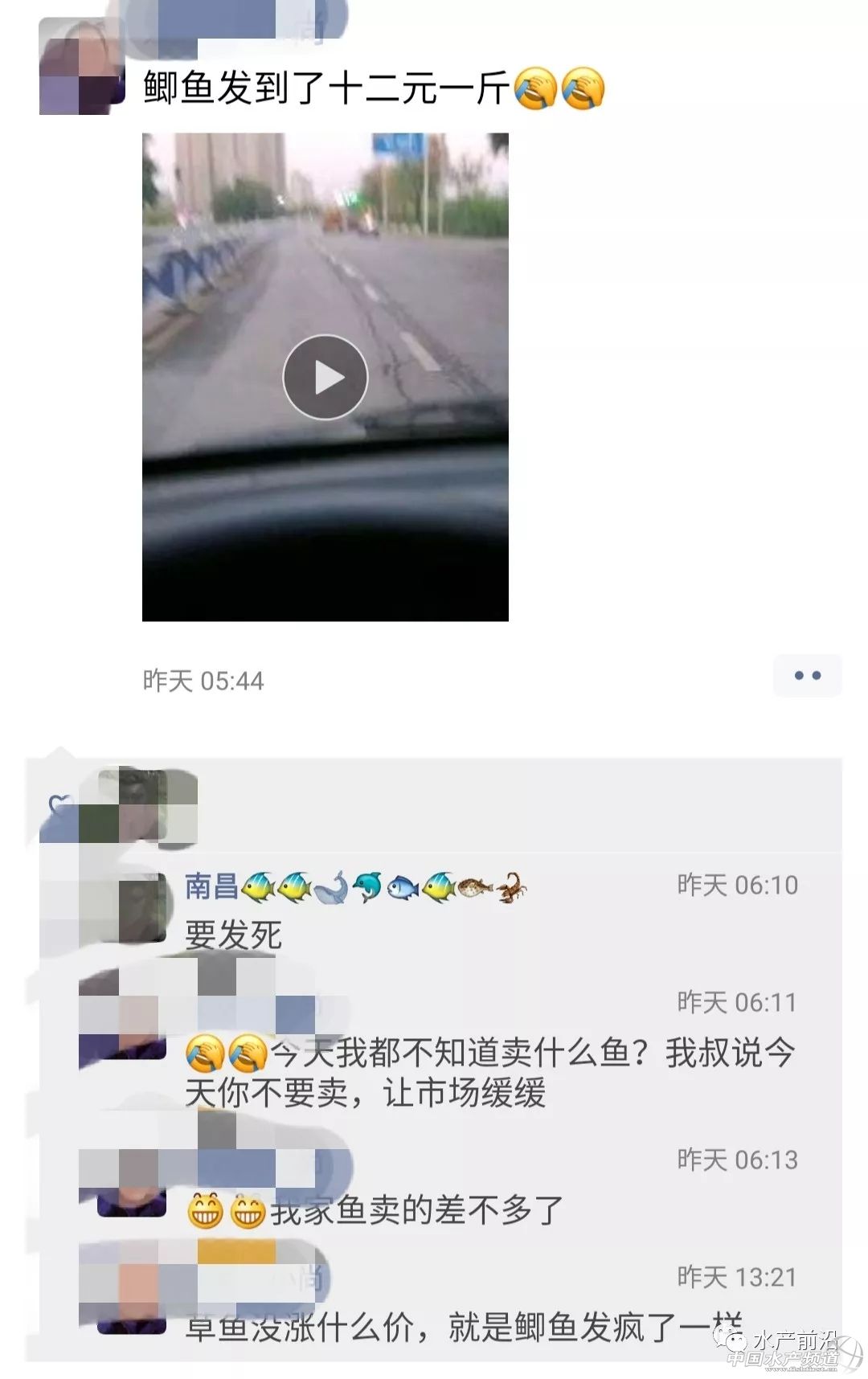Play the video in the post

[325, 377]
